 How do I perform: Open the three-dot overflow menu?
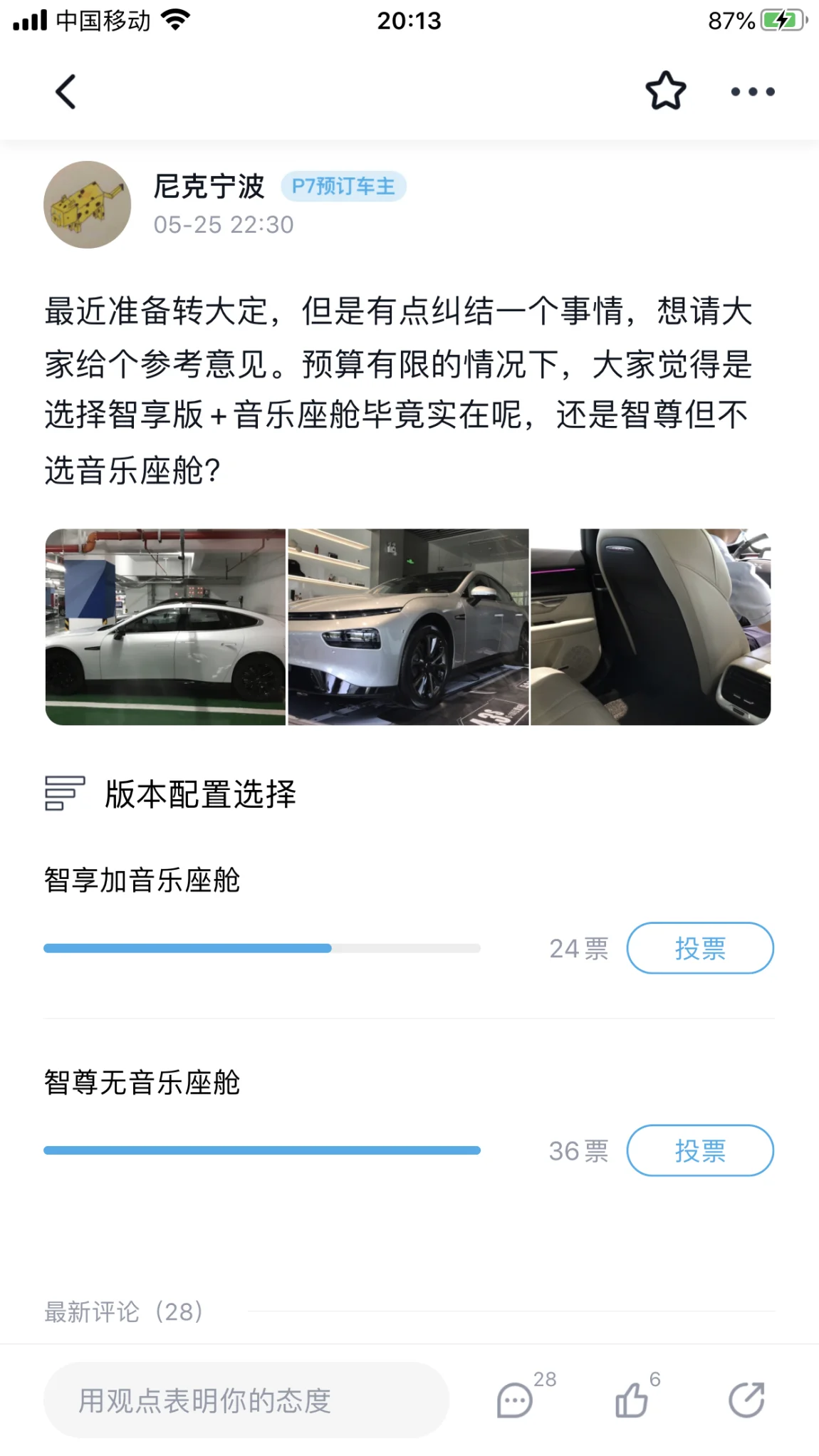(752, 92)
